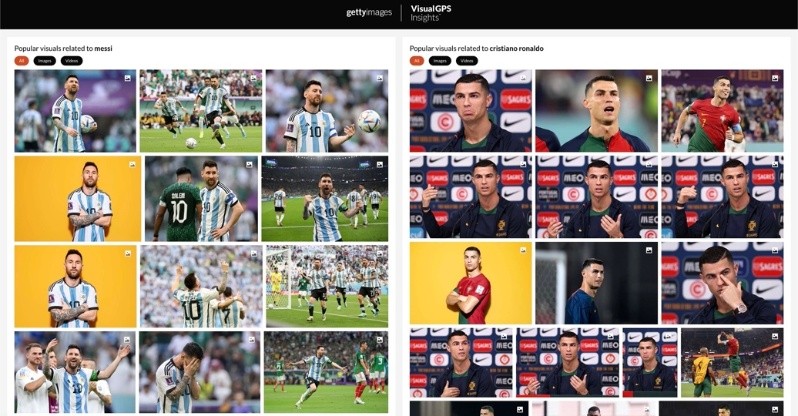
Task: Filter cristiano ronaldo visuals by Videos
Action: click(x=467, y=60)
